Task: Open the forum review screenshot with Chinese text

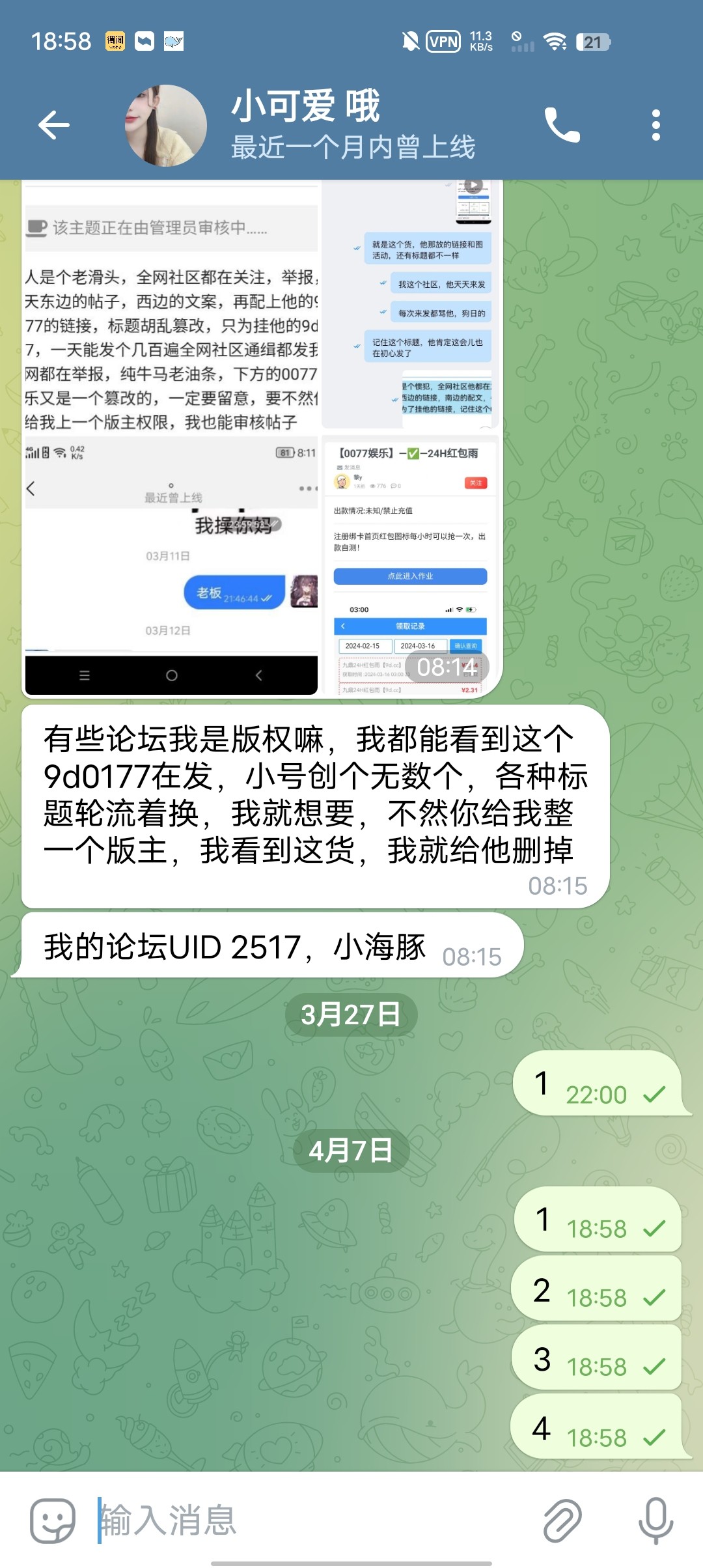Action: 171,313
